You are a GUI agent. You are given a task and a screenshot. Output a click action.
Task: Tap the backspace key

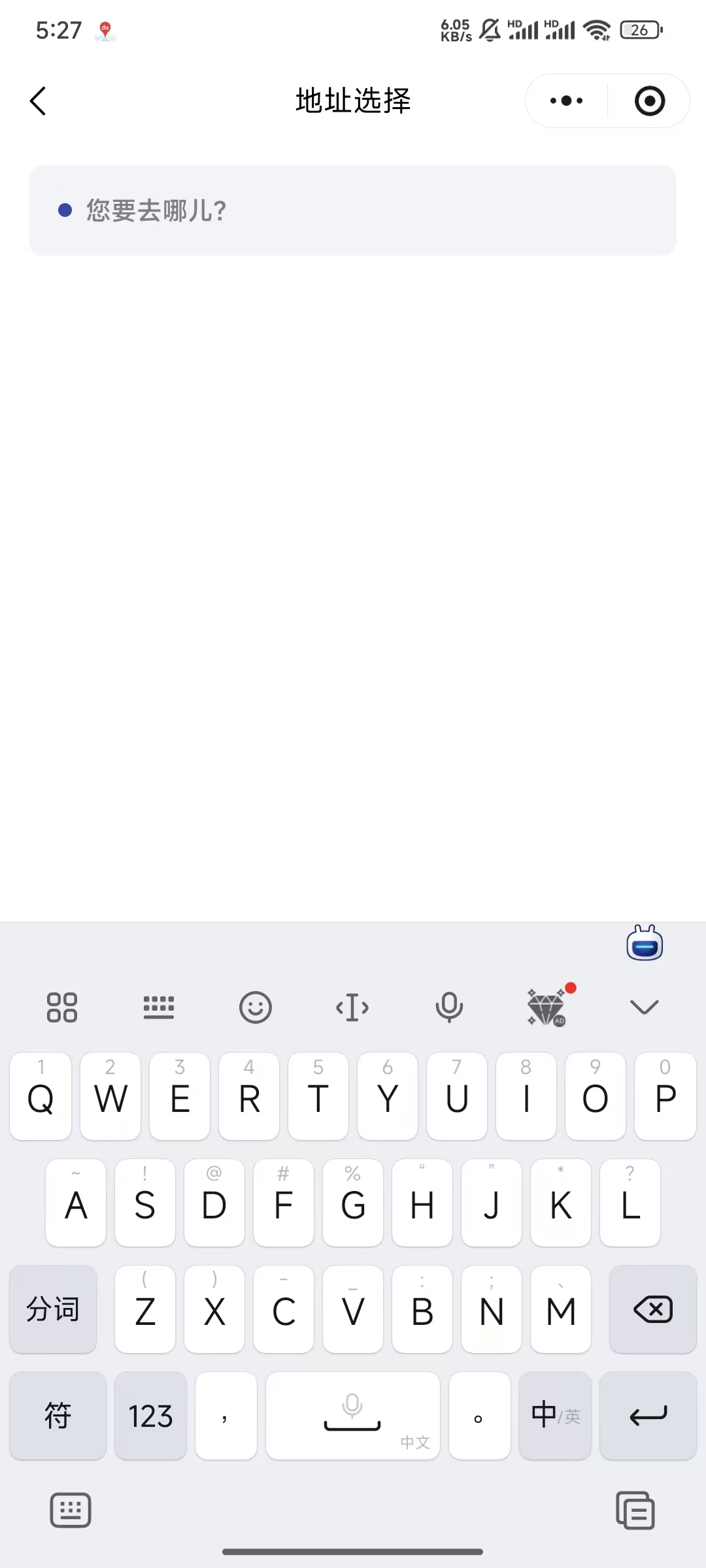(652, 1309)
